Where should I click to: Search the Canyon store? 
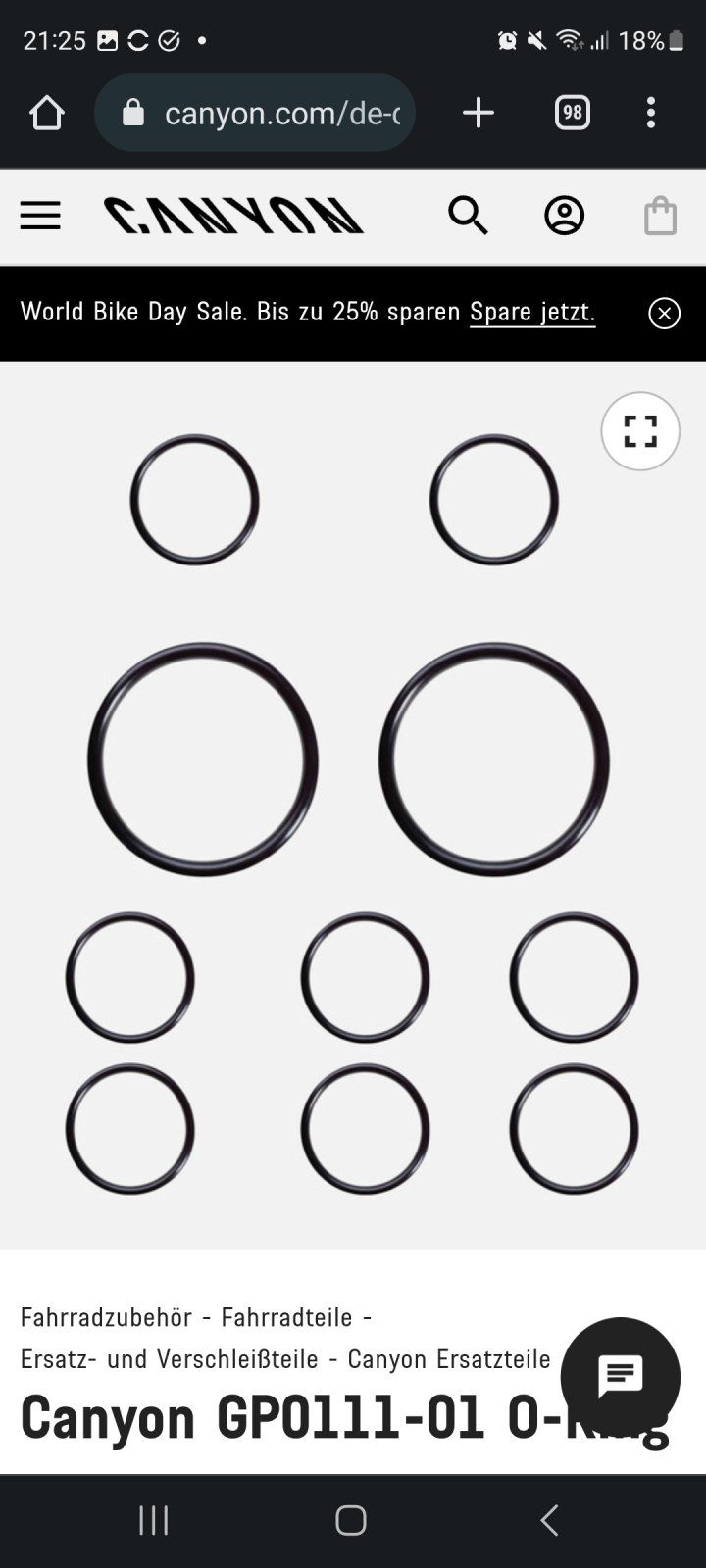pos(468,216)
